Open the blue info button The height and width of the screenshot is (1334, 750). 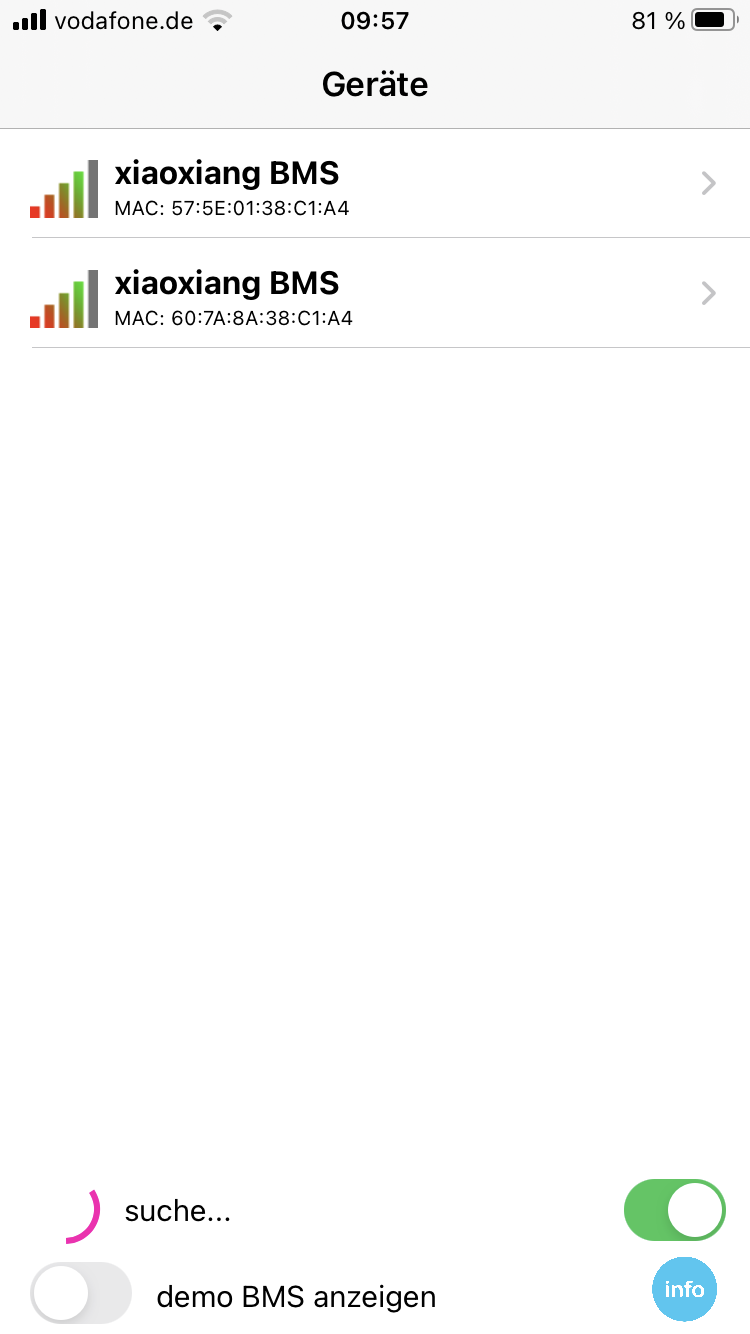(685, 1290)
